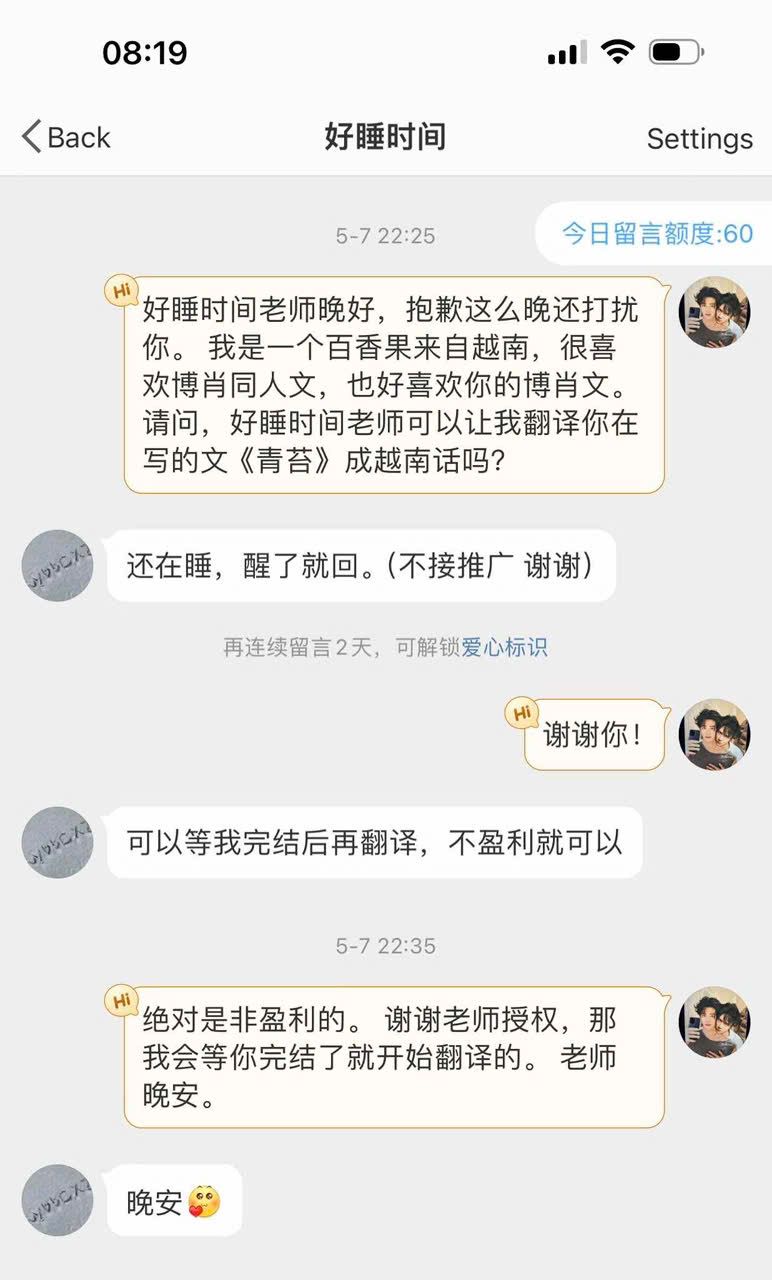View my profile avatar next to 谢谢你!

pyautogui.click(x=714, y=735)
